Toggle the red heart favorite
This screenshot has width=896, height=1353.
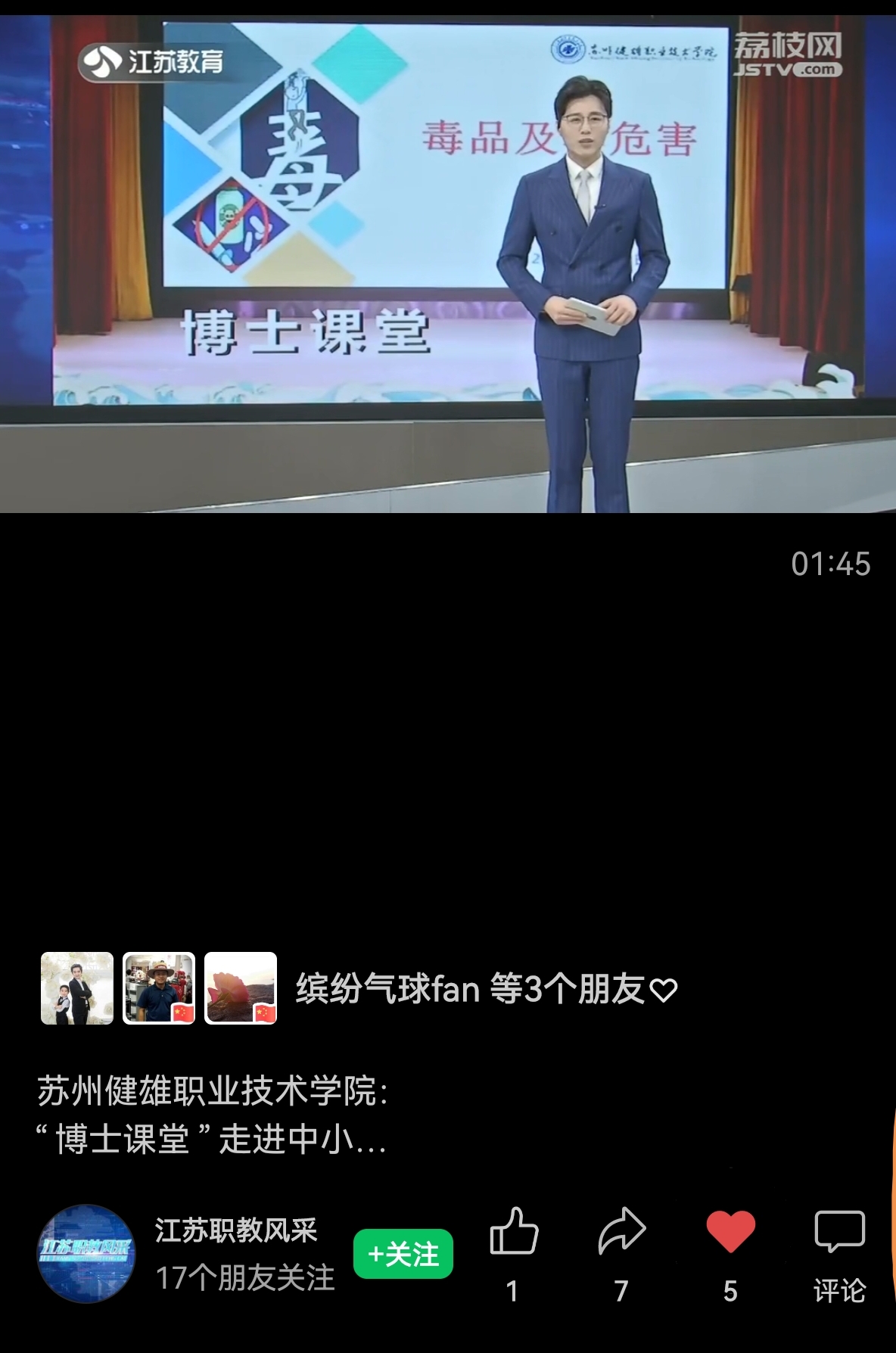click(x=730, y=1233)
